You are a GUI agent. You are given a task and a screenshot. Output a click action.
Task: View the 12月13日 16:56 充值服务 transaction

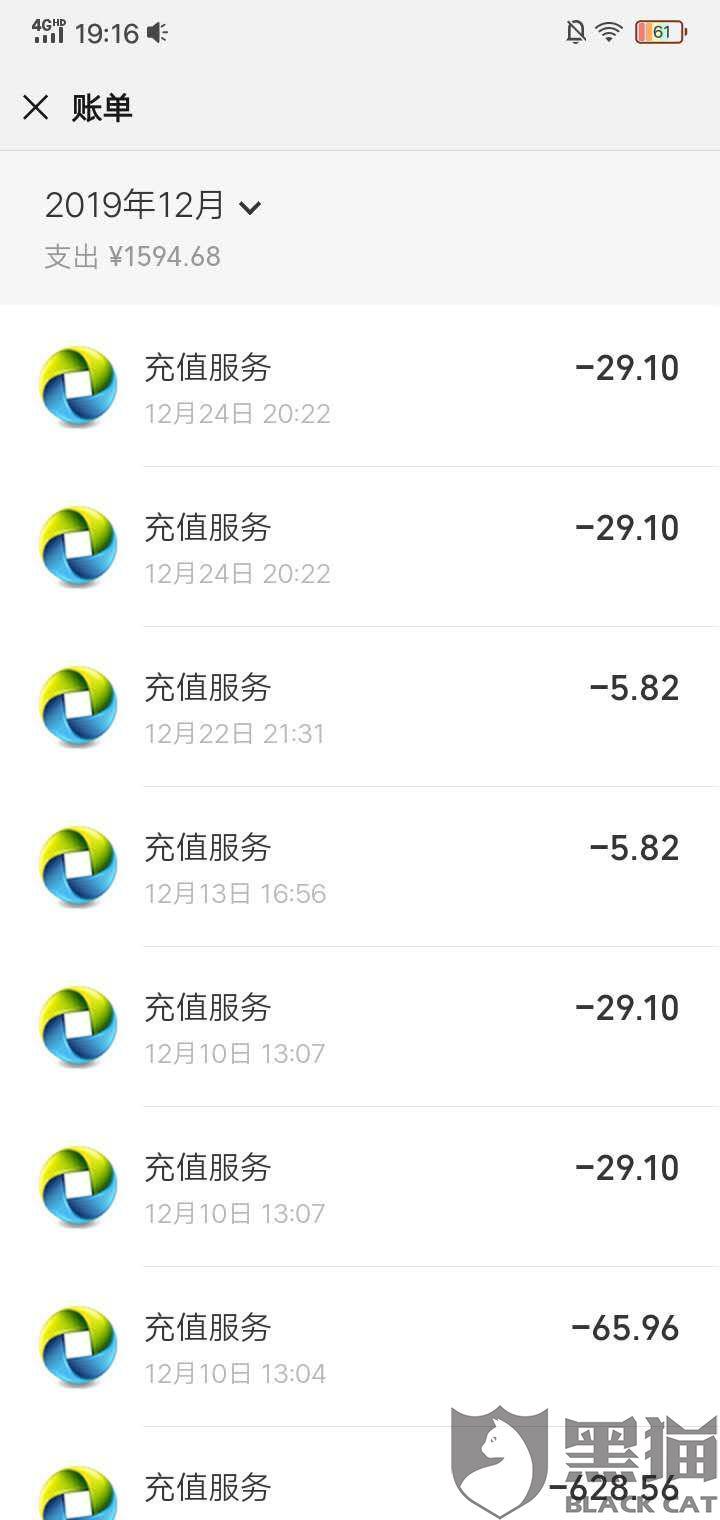360,867
